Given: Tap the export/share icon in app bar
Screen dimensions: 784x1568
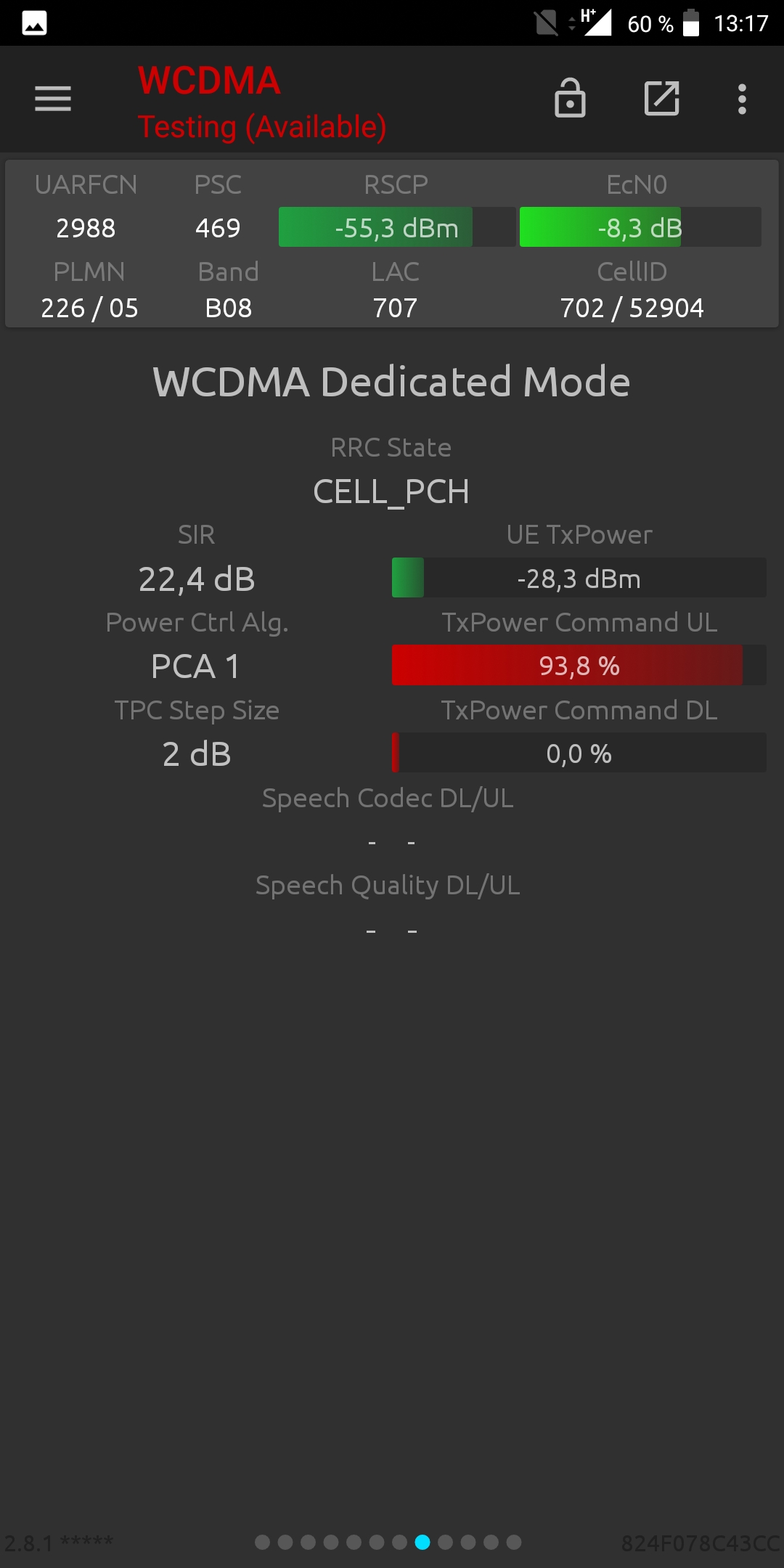Looking at the screenshot, I should click(661, 99).
